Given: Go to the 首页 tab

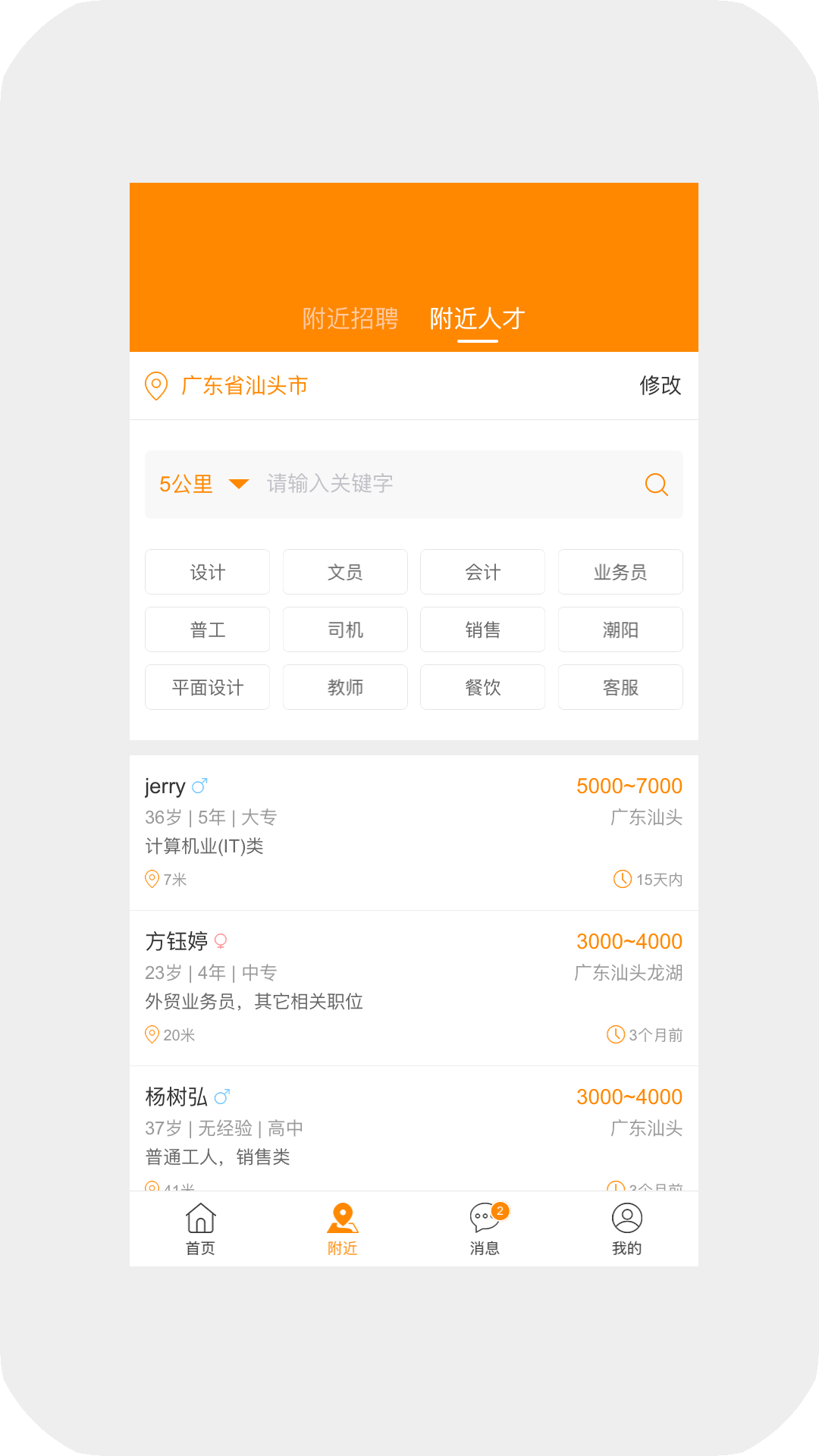Looking at the screenshot, I should (201, 1228).
